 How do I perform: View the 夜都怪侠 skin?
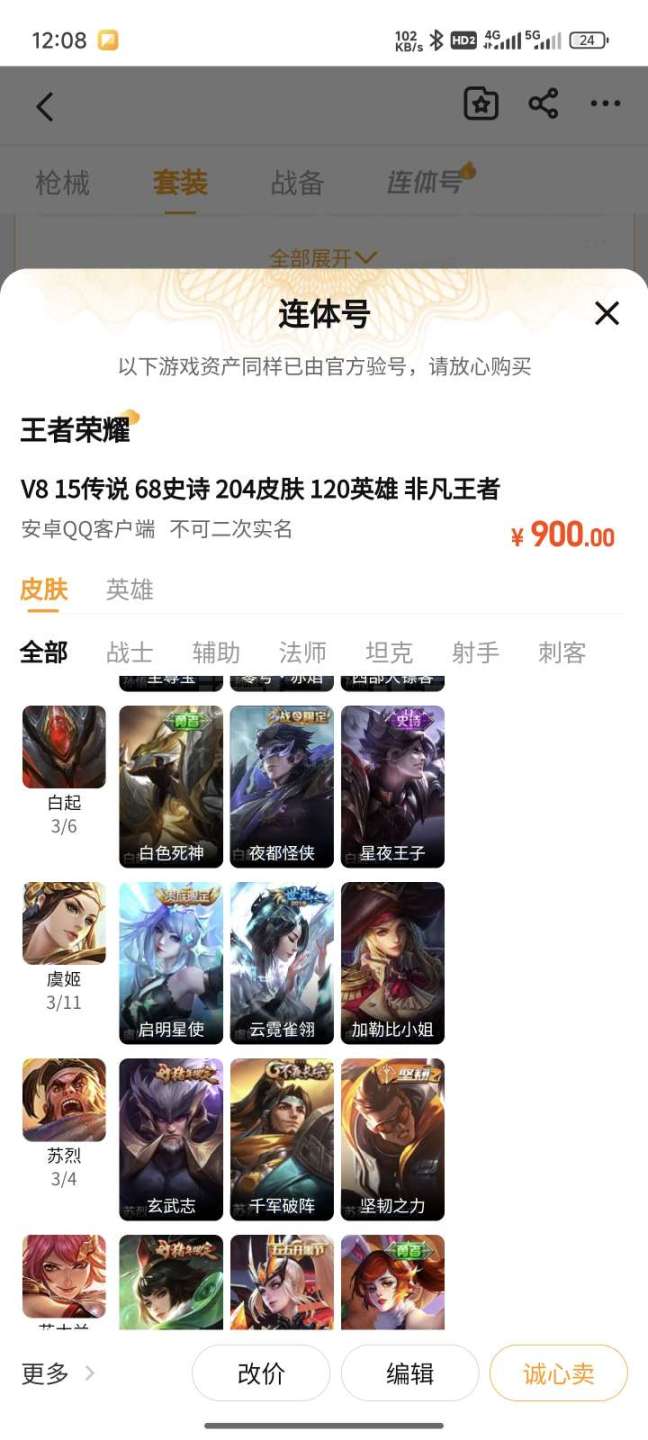pyautogui.click(x=282, y=786)
